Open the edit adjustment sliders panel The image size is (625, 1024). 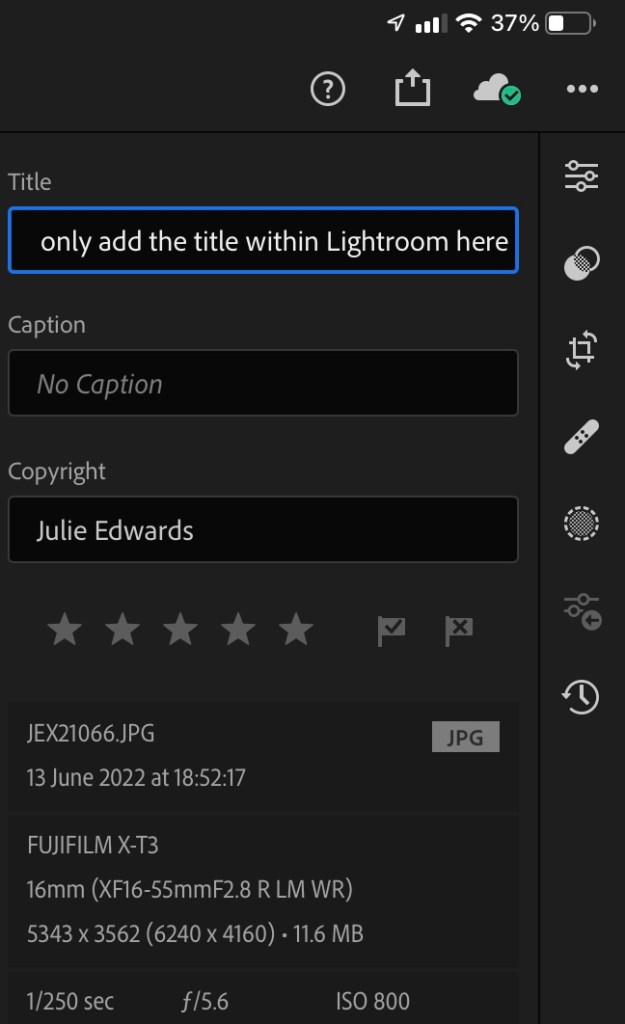581,175
